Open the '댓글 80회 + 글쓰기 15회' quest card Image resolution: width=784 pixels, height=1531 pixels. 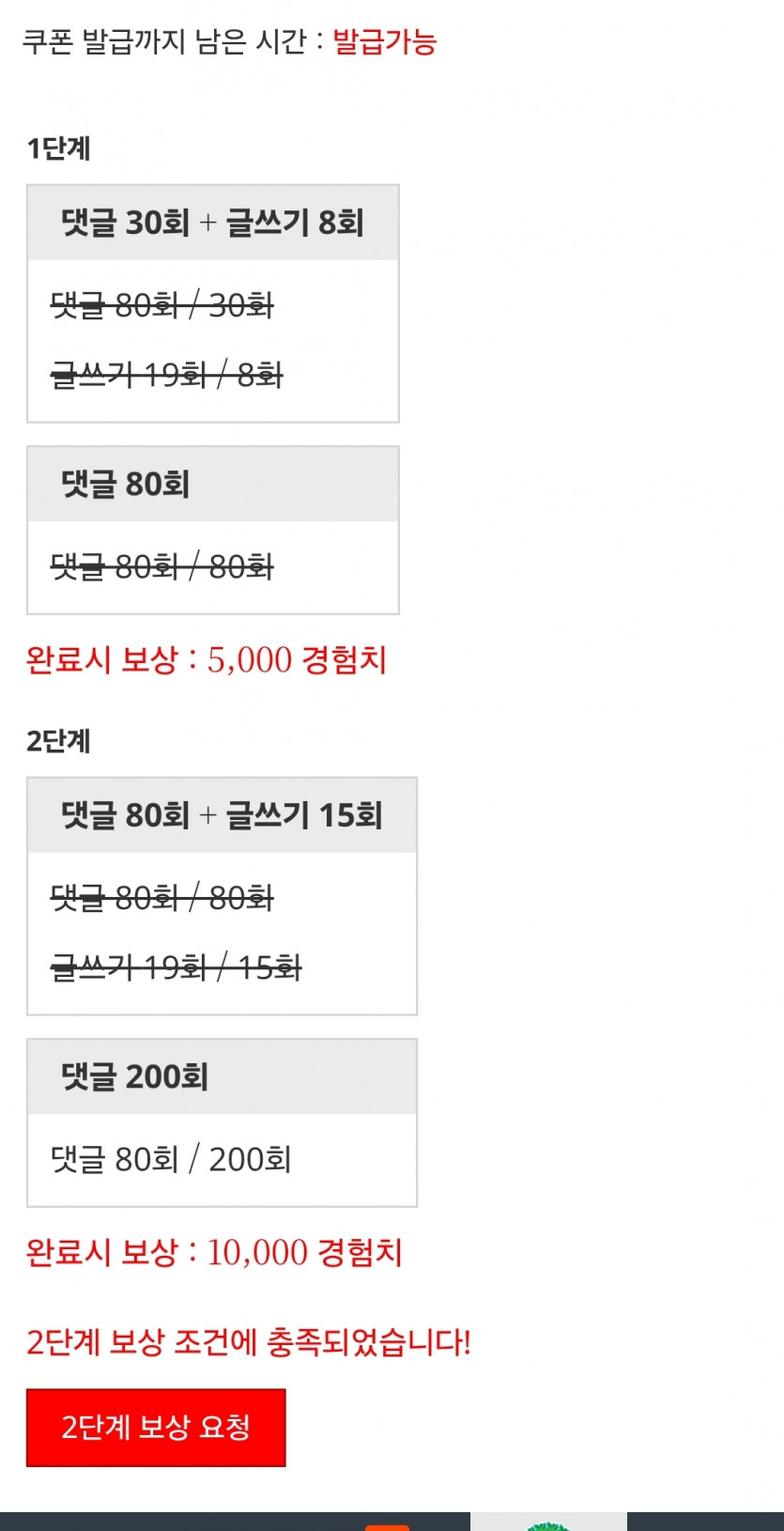[223, 815]
